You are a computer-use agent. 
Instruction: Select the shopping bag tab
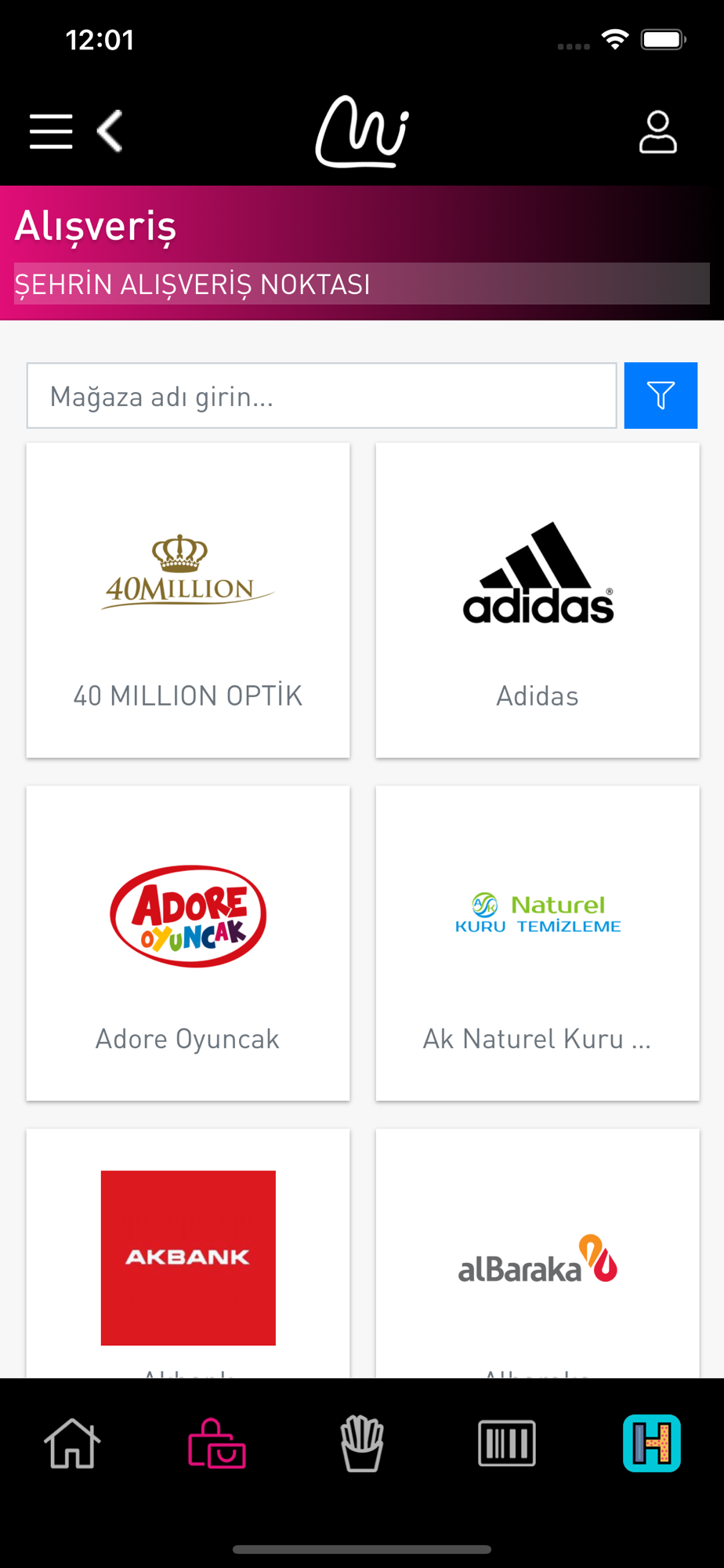coord(217,1443)
